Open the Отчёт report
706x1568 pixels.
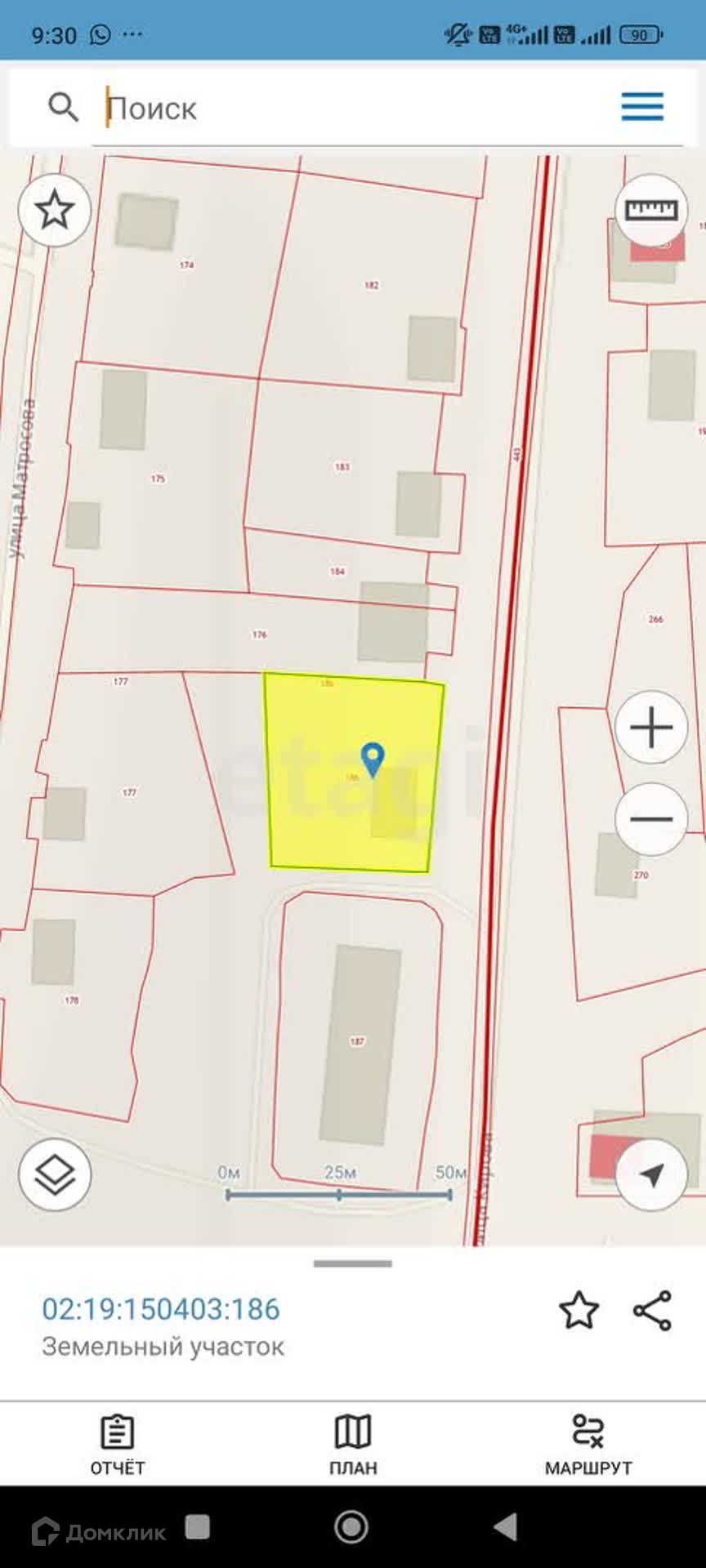118,1445
